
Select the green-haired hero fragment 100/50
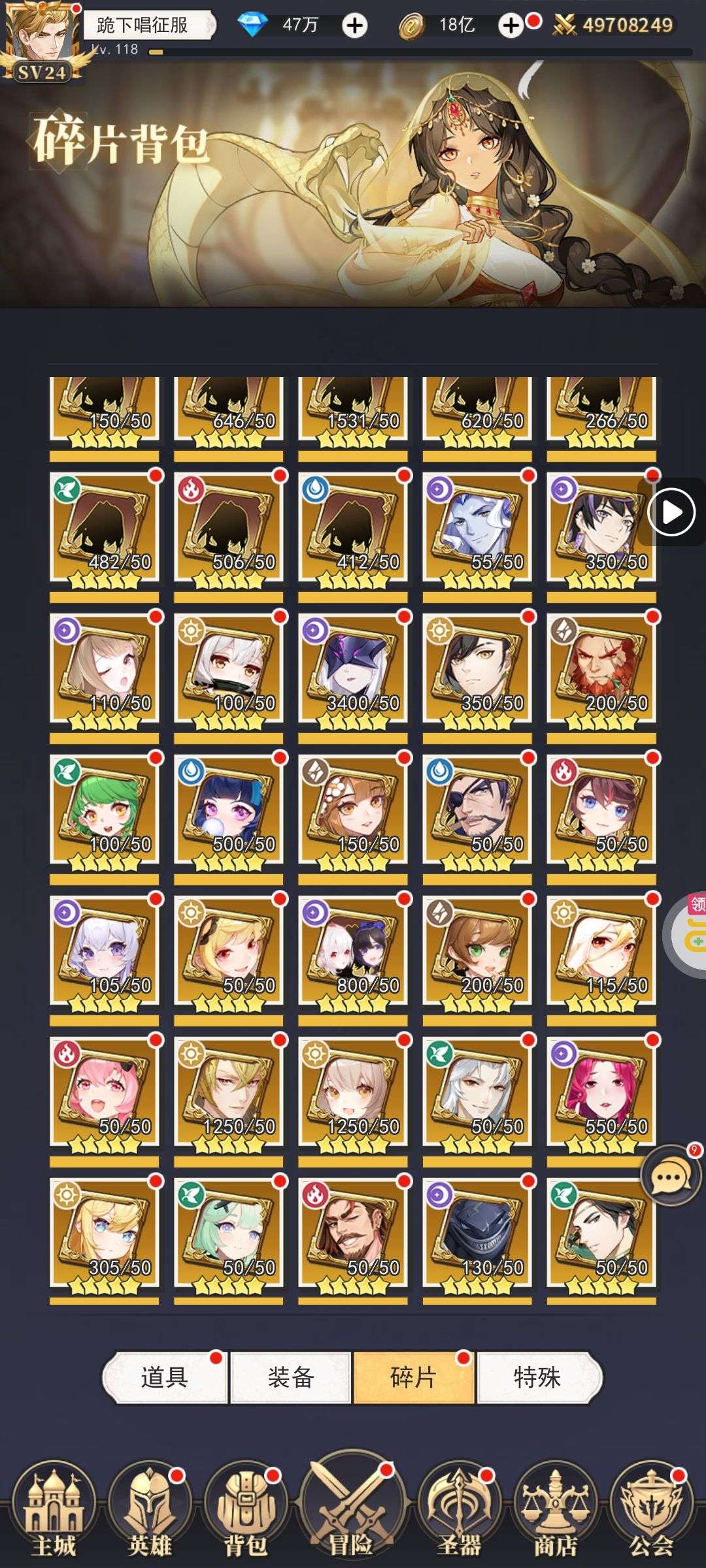[x=105, y=811]
